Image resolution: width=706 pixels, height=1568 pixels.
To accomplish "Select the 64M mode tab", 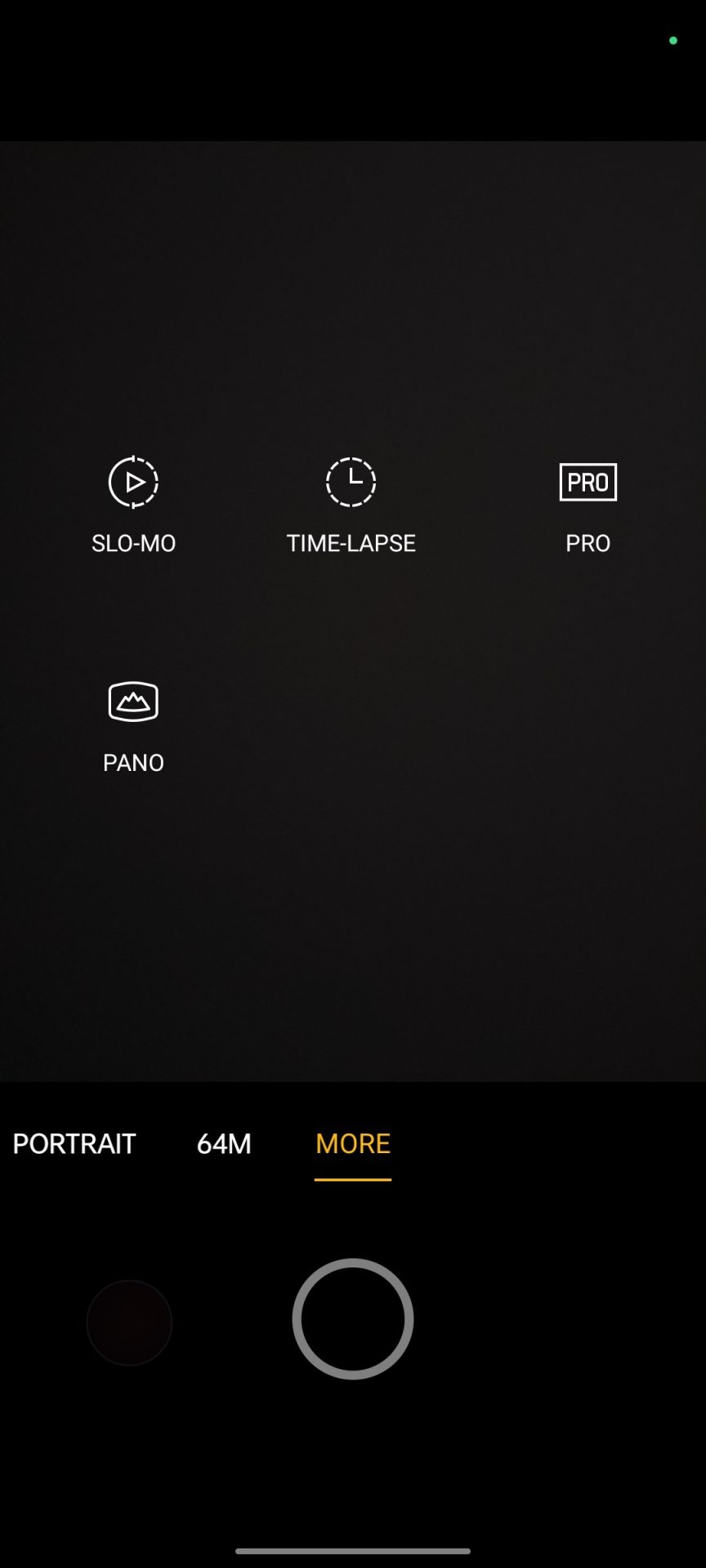I will pyautogui.click(x=224, y=1143).
